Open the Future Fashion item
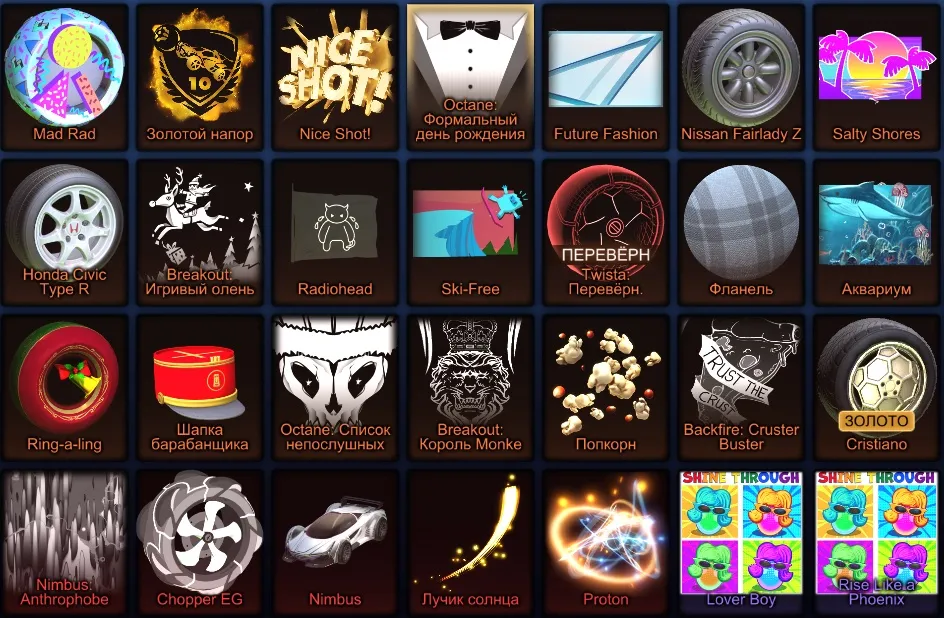 point(606,75)
